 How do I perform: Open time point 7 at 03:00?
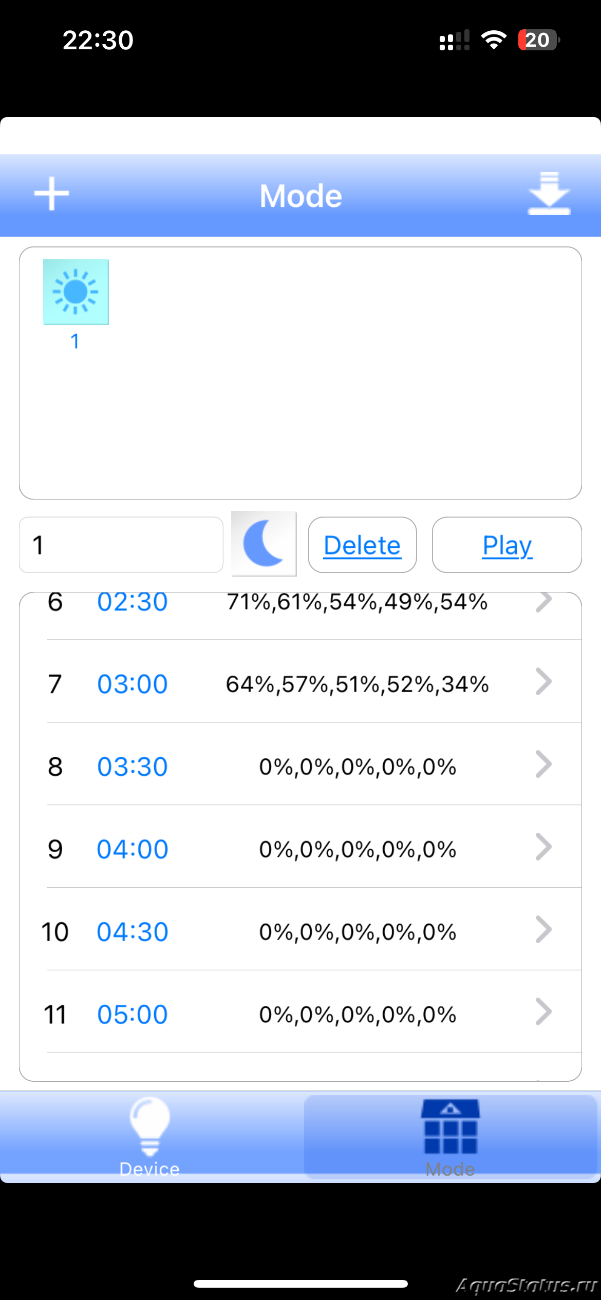[301, 682]
